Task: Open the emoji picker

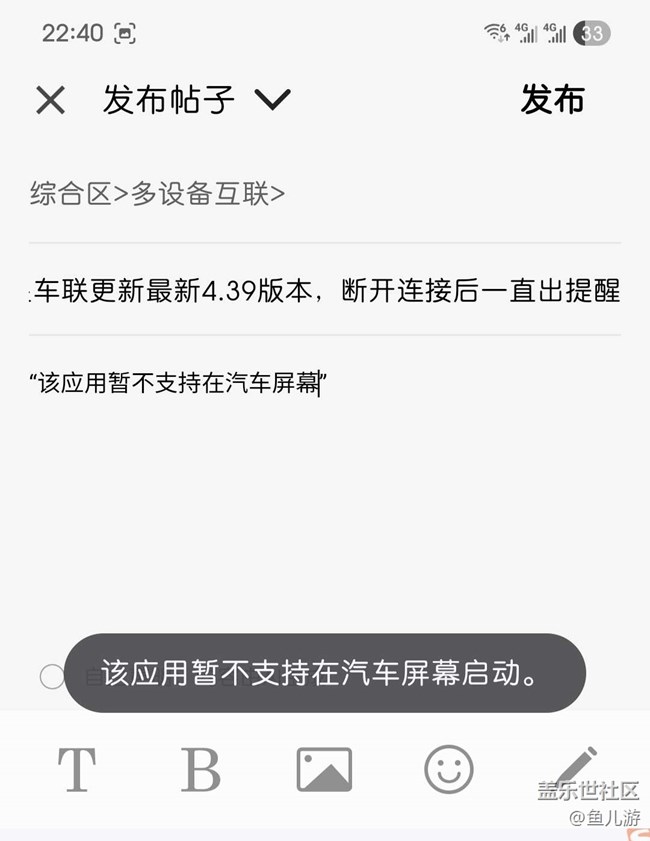Action: tap(448, 769)
